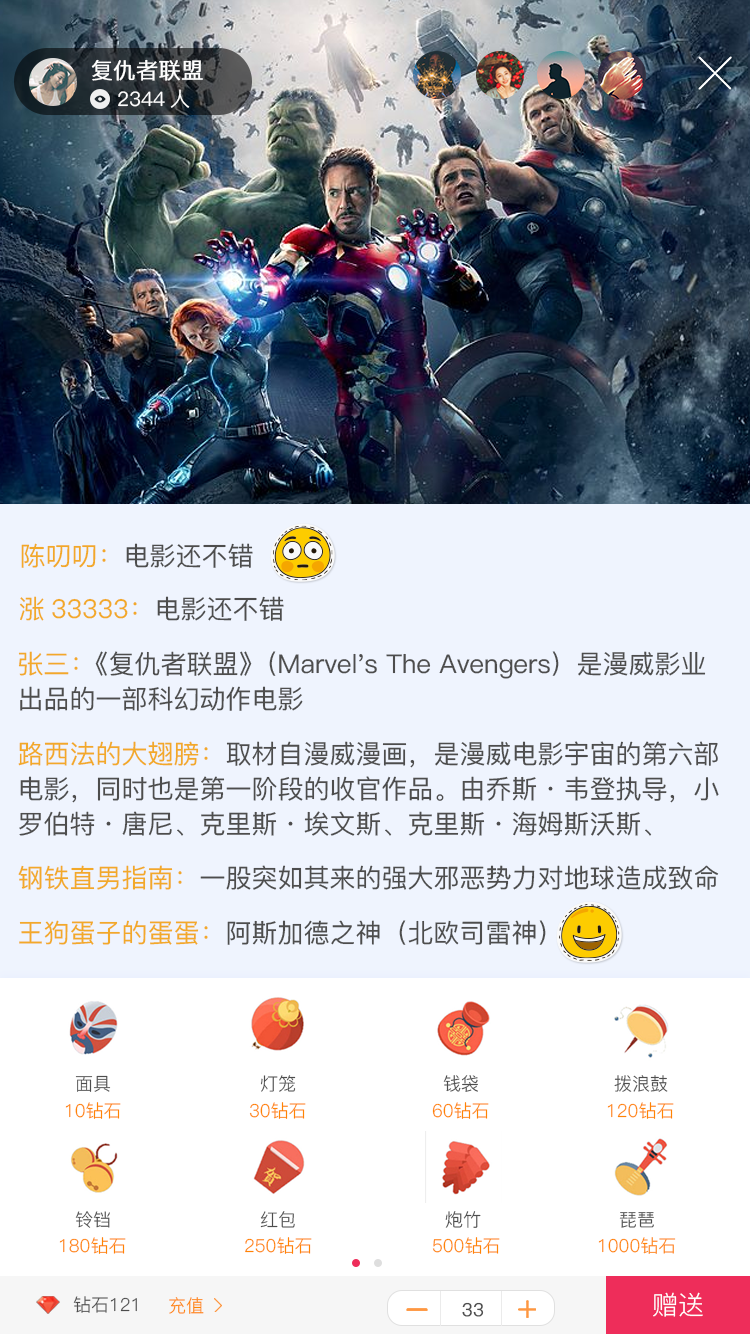750x1334 pixels.
Task: Open the host profile 复仇者联盟
Action: point(132,83)
